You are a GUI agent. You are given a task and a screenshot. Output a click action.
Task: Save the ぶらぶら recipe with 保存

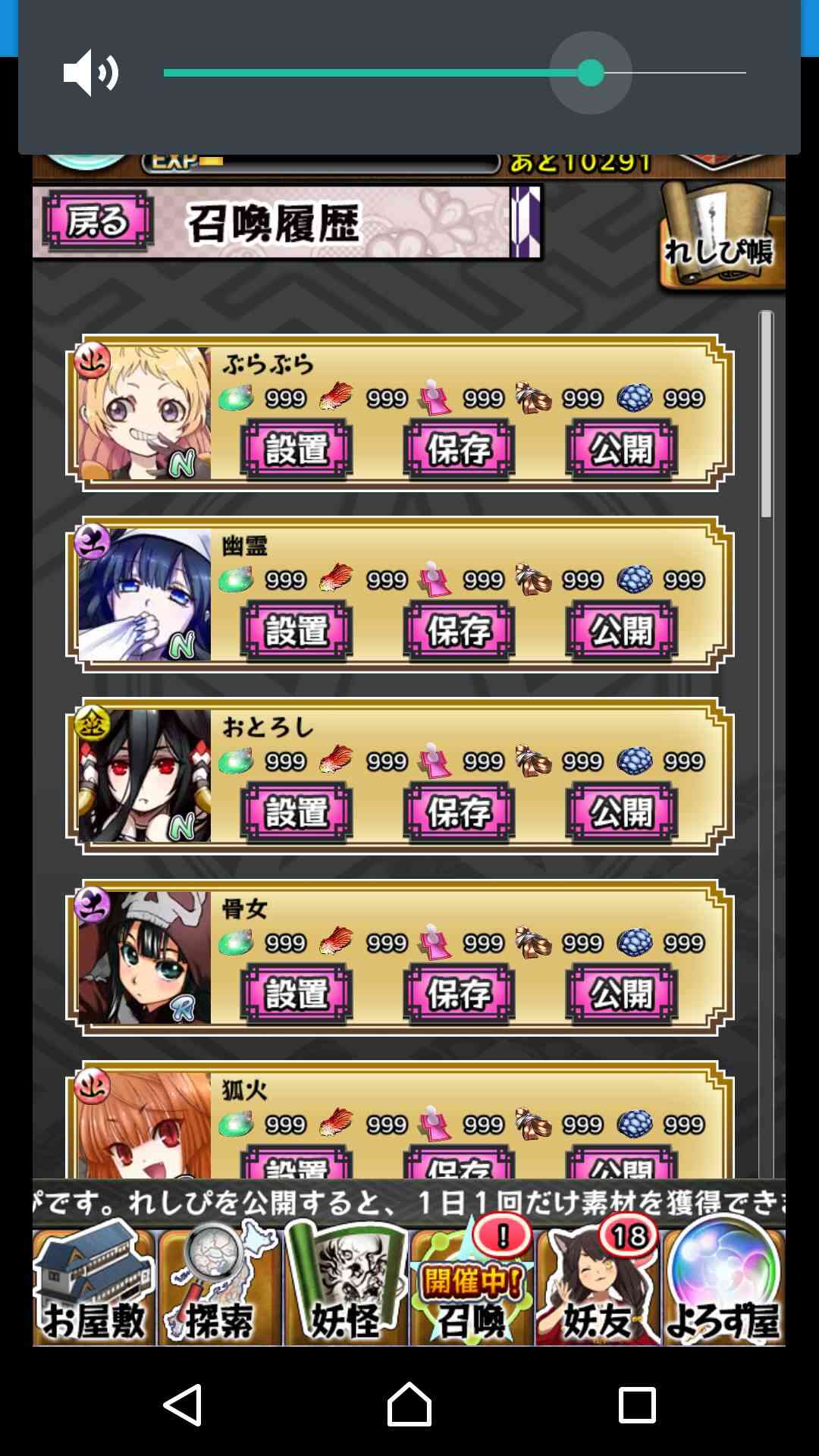pos(459,450)
